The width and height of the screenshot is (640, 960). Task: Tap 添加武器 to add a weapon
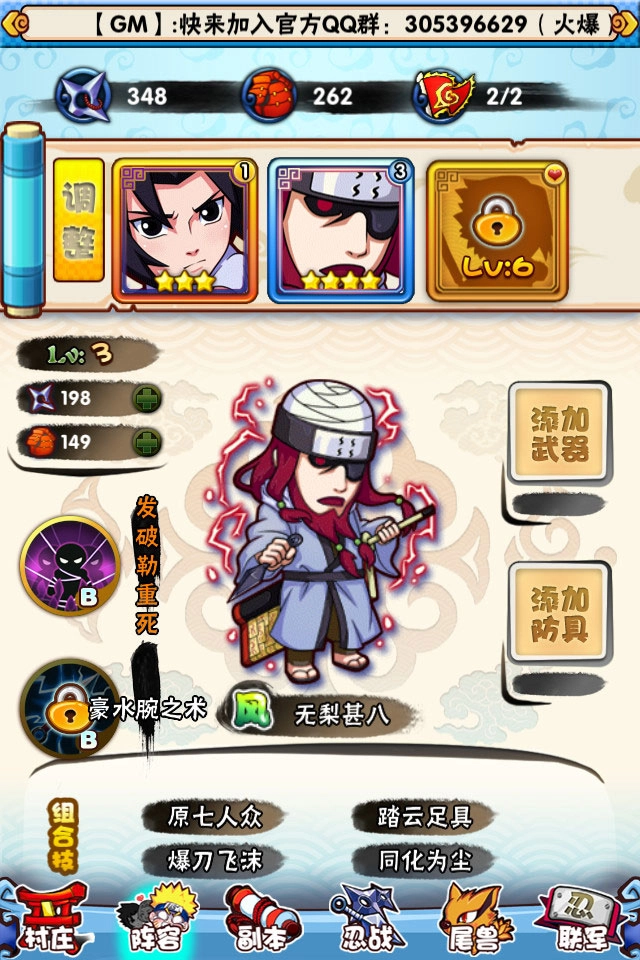559,434
